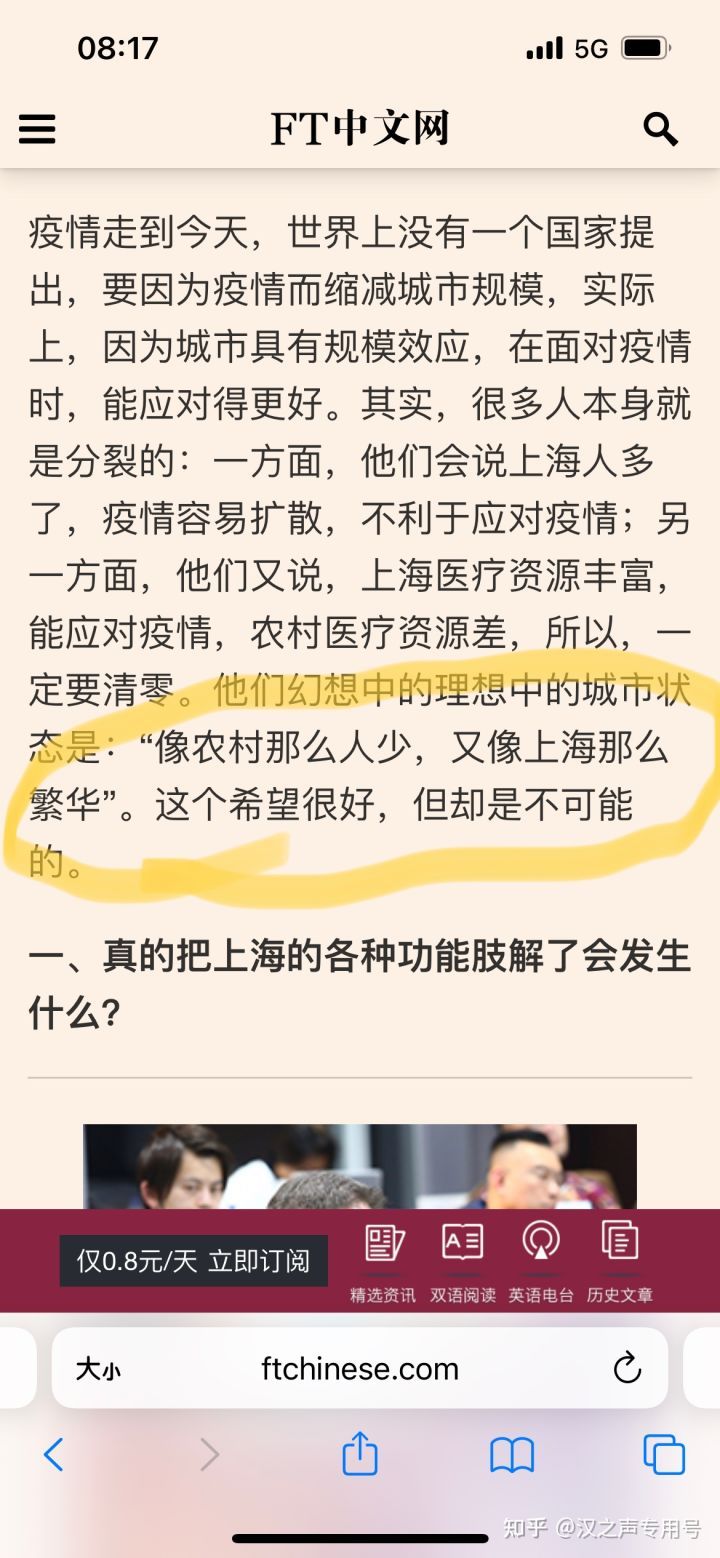This screenshot has width=720, height=1558.
Task: Open the hamburger menu
Action: click(x=37, y=129)
